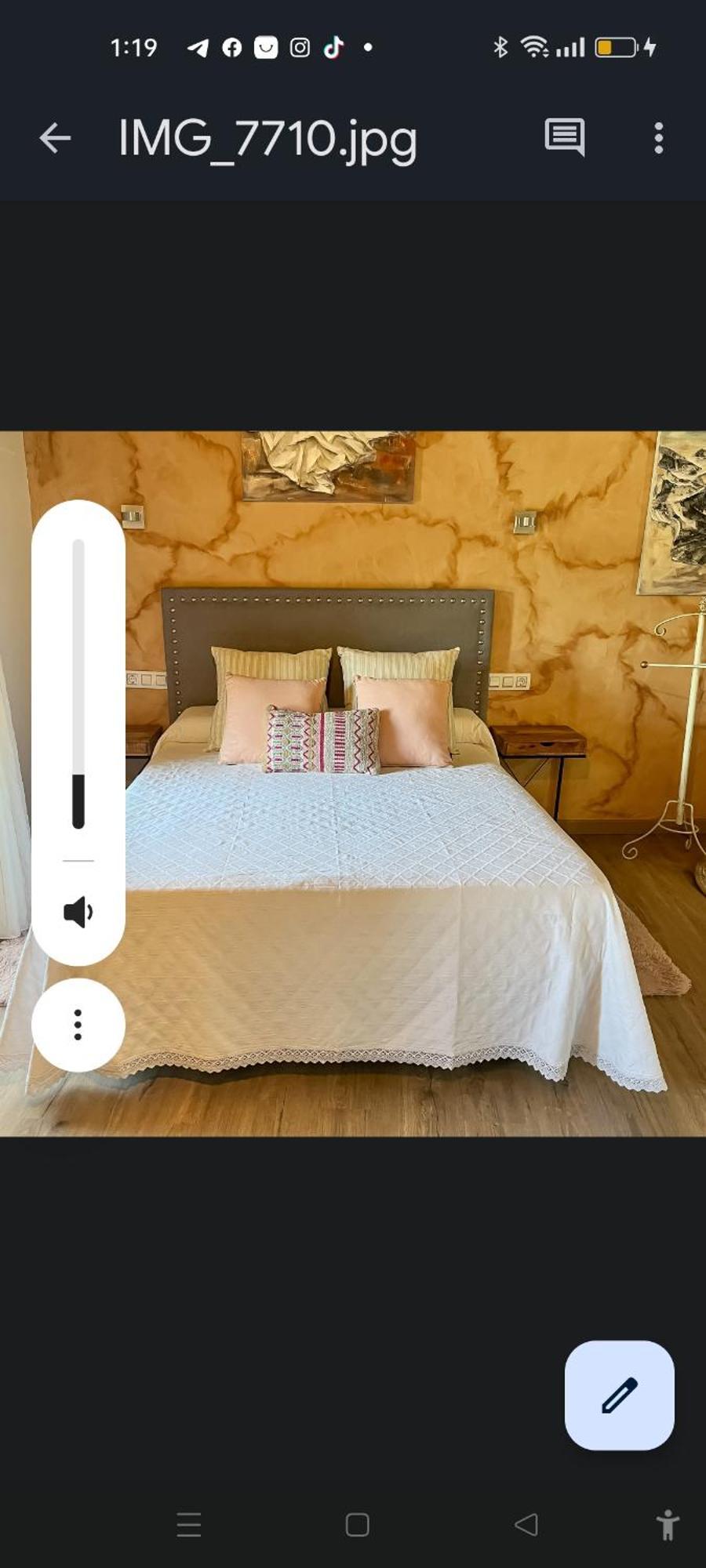
Task: Tap the system back triangle button
Action: point(526,1525)
